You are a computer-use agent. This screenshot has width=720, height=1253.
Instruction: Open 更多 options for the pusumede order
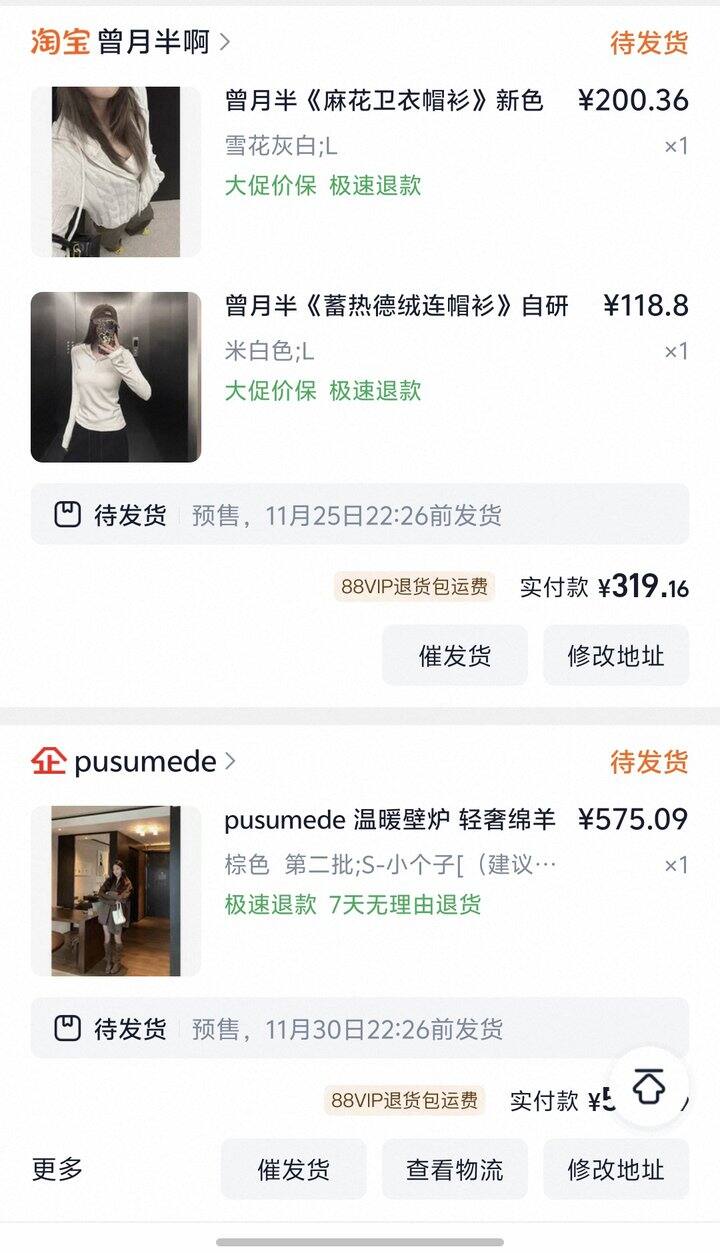pos(58,1169)
